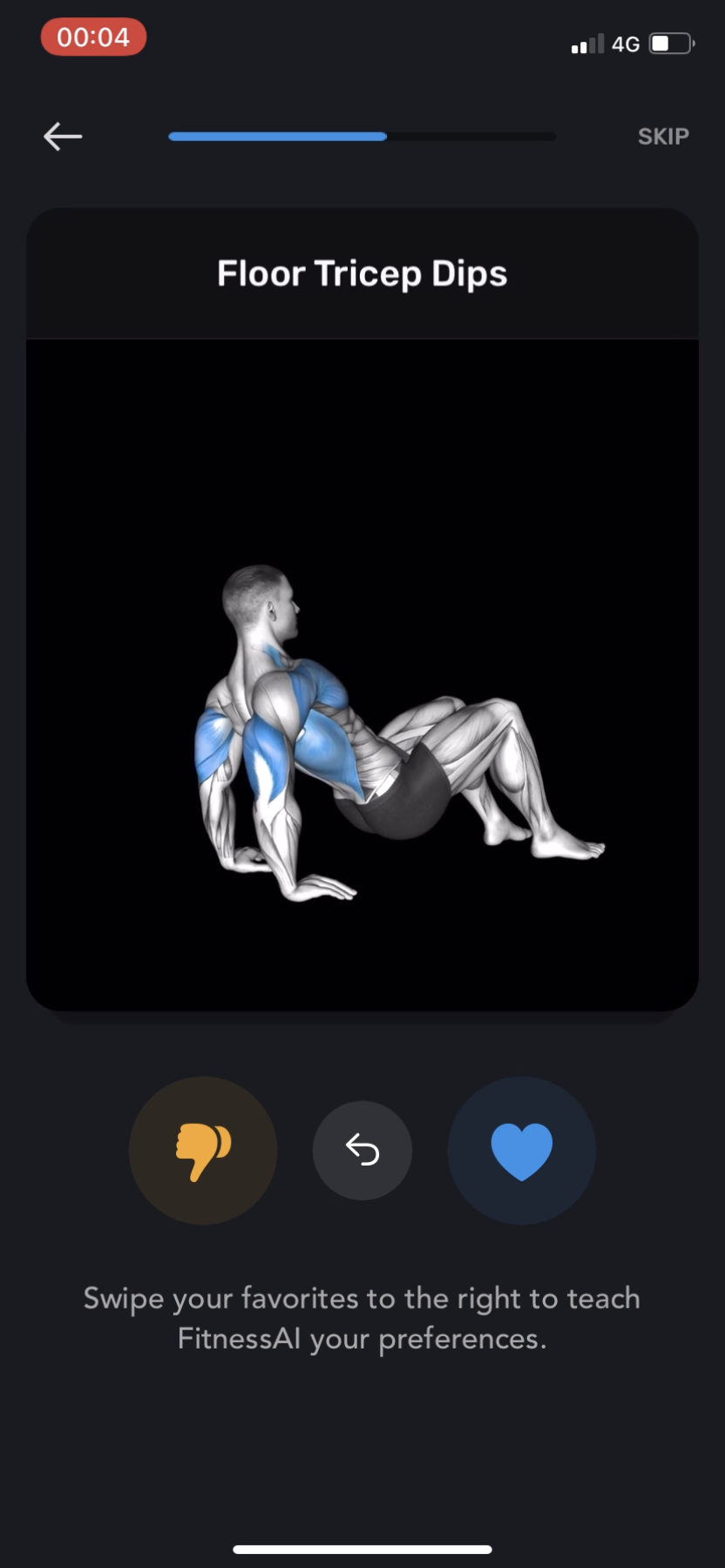Screen dimensions: 725x1568
Task: Tap the home indicator bar at bottom
Action: click(362, 1540)
